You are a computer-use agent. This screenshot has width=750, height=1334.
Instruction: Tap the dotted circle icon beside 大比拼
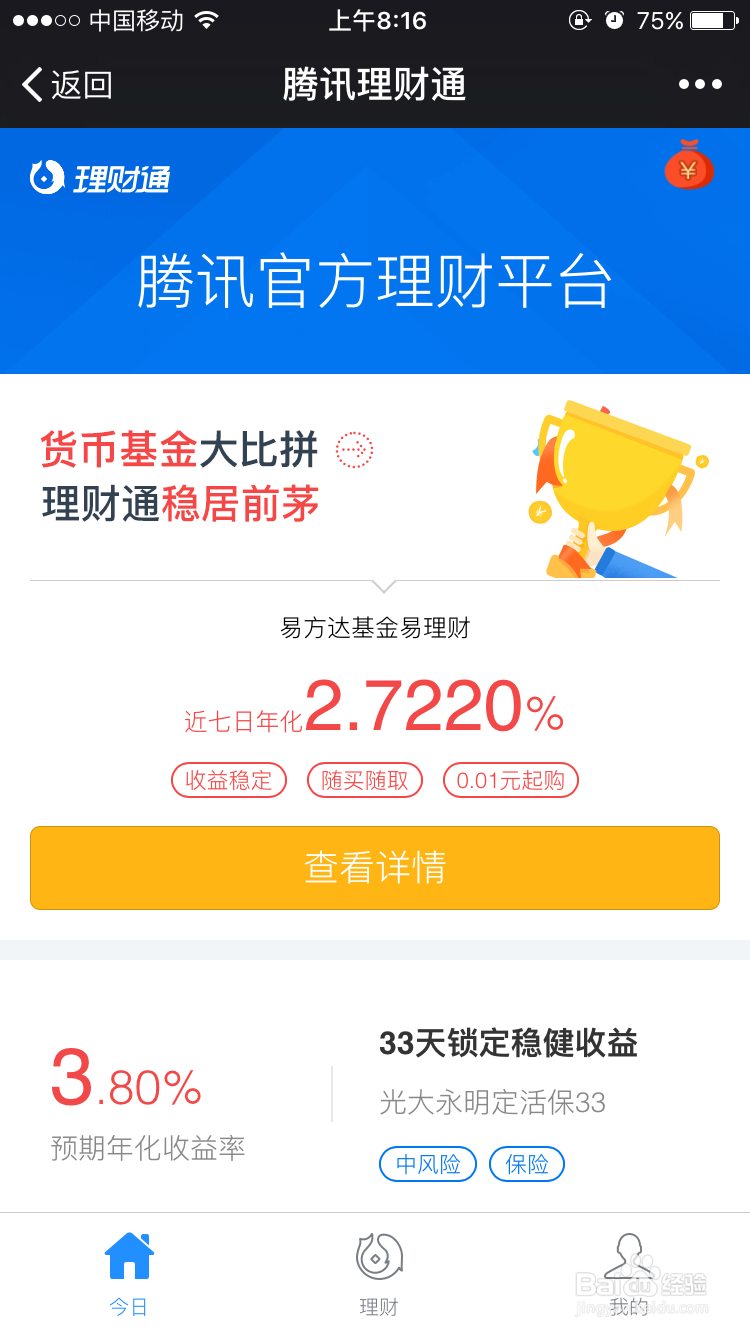coord(352,449)
